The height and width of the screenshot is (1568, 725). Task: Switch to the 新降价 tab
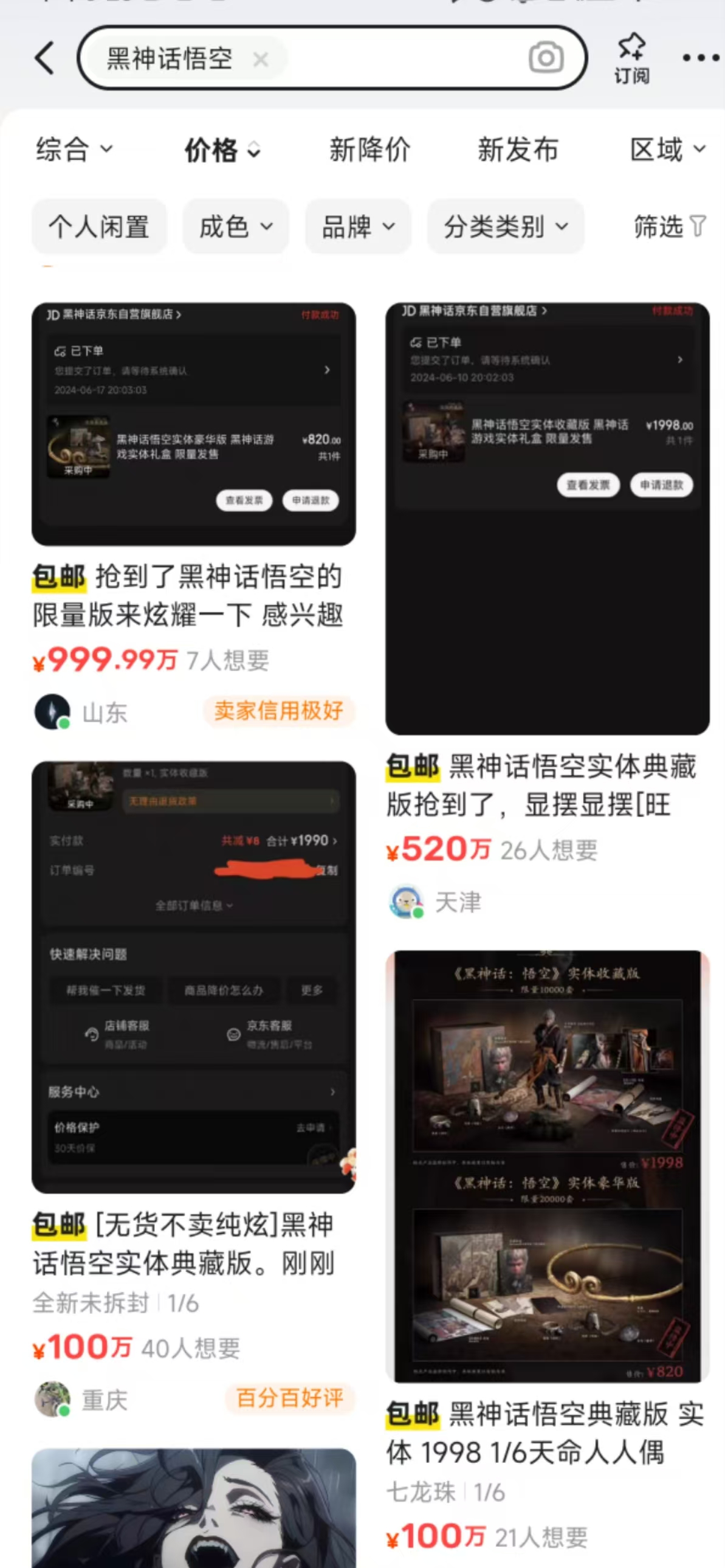(x=370, y=150)
